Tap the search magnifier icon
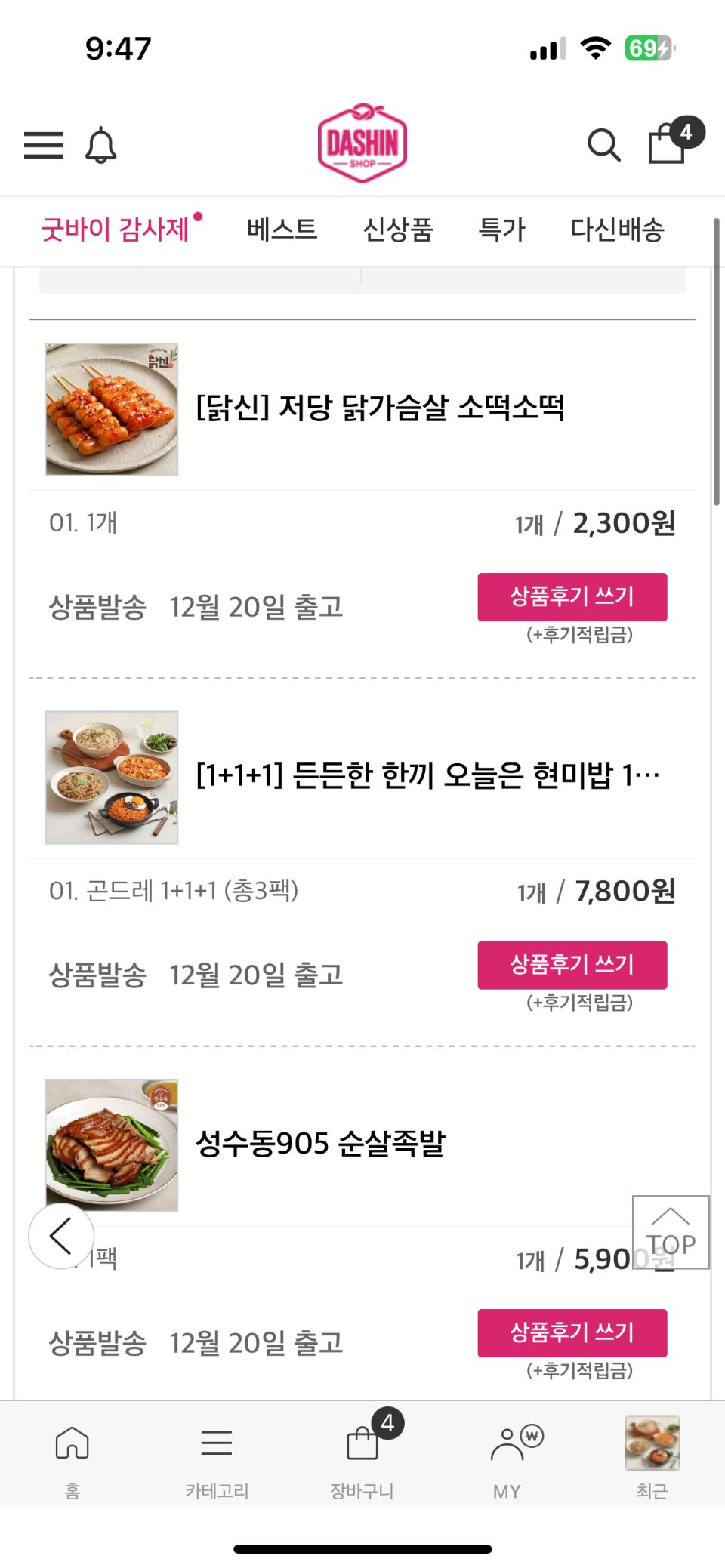This screenshot has height=1568, width=725. point(603,145)
